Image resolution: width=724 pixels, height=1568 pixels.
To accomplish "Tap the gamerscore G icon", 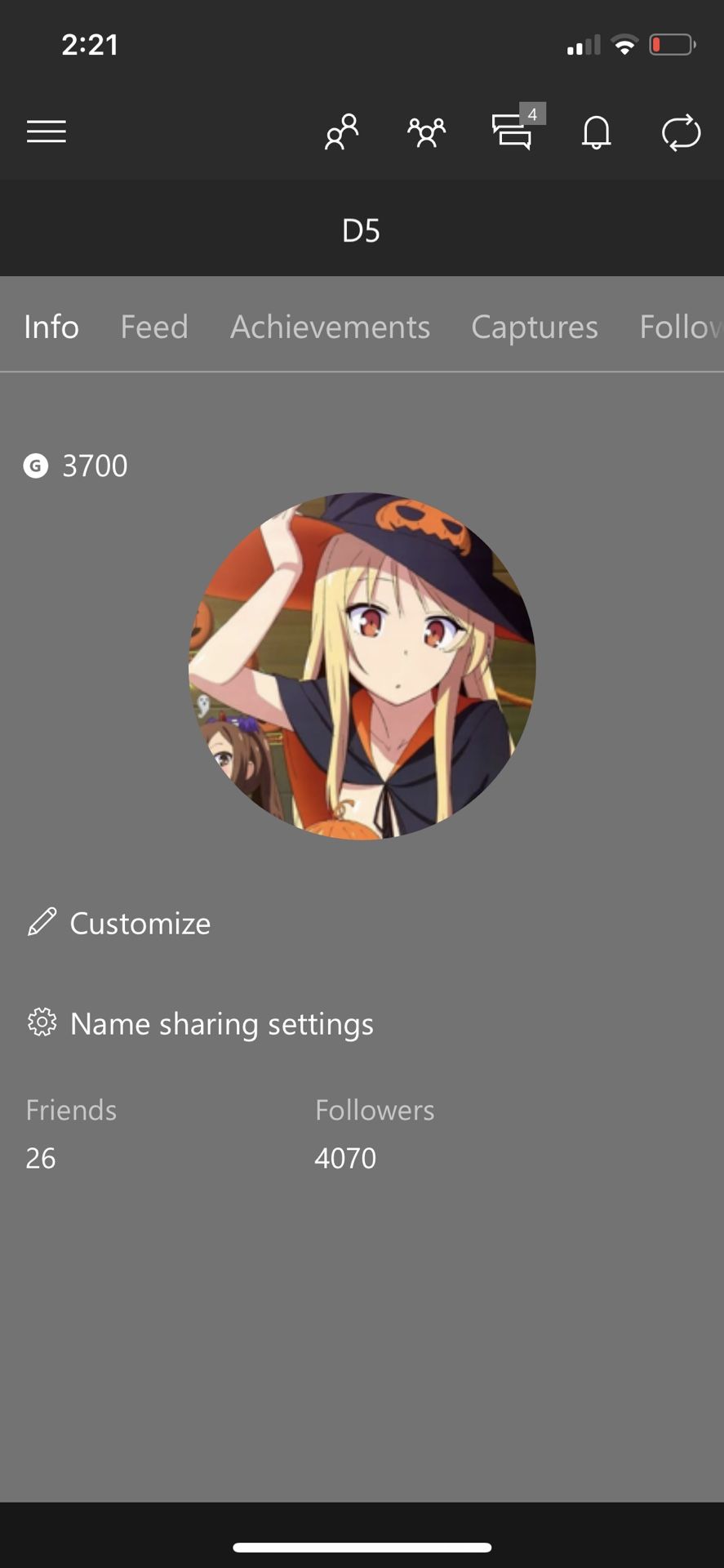I will pos(36,465).
